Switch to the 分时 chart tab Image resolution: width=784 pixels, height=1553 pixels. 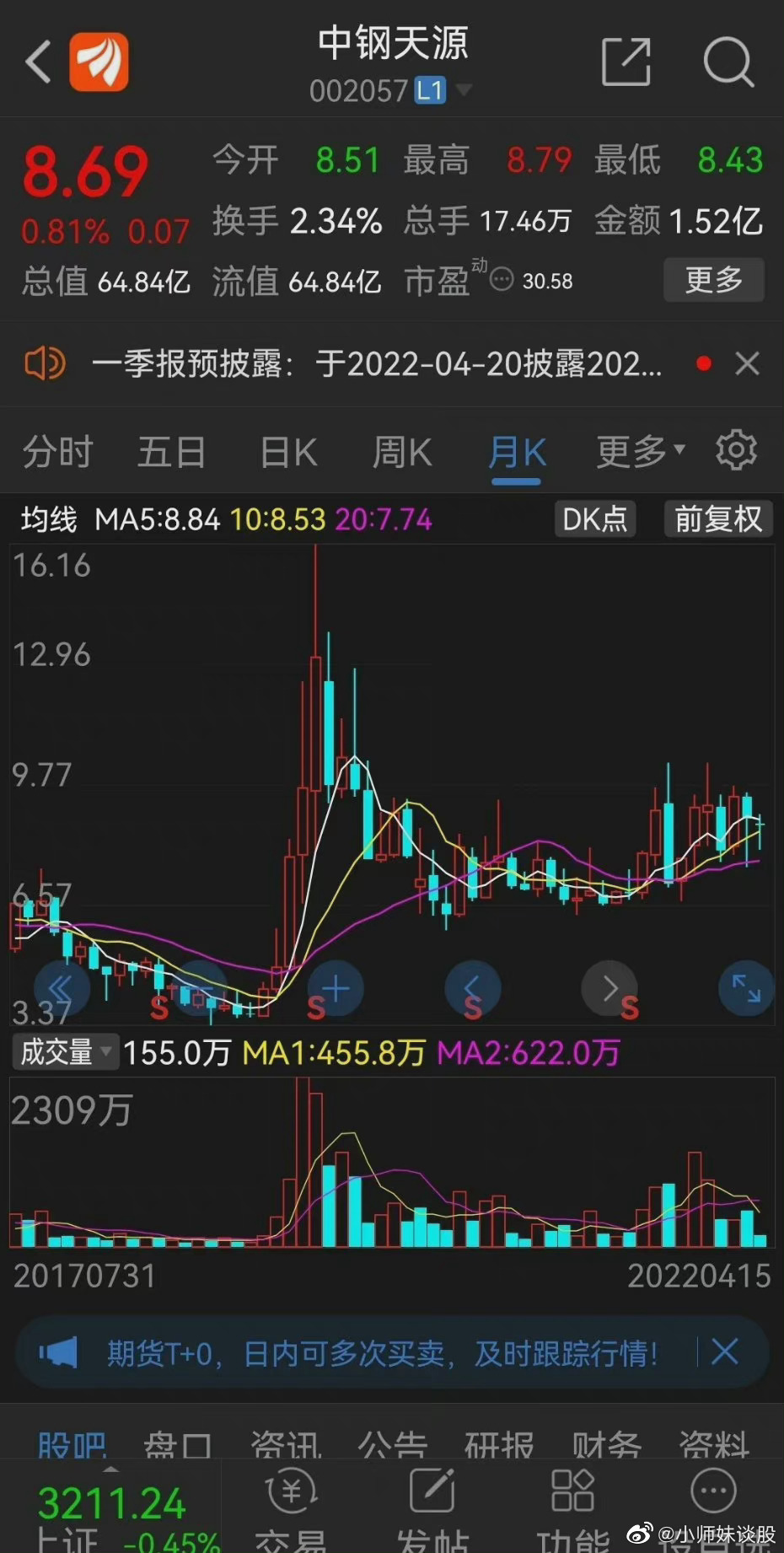click(x=57, y=452)
